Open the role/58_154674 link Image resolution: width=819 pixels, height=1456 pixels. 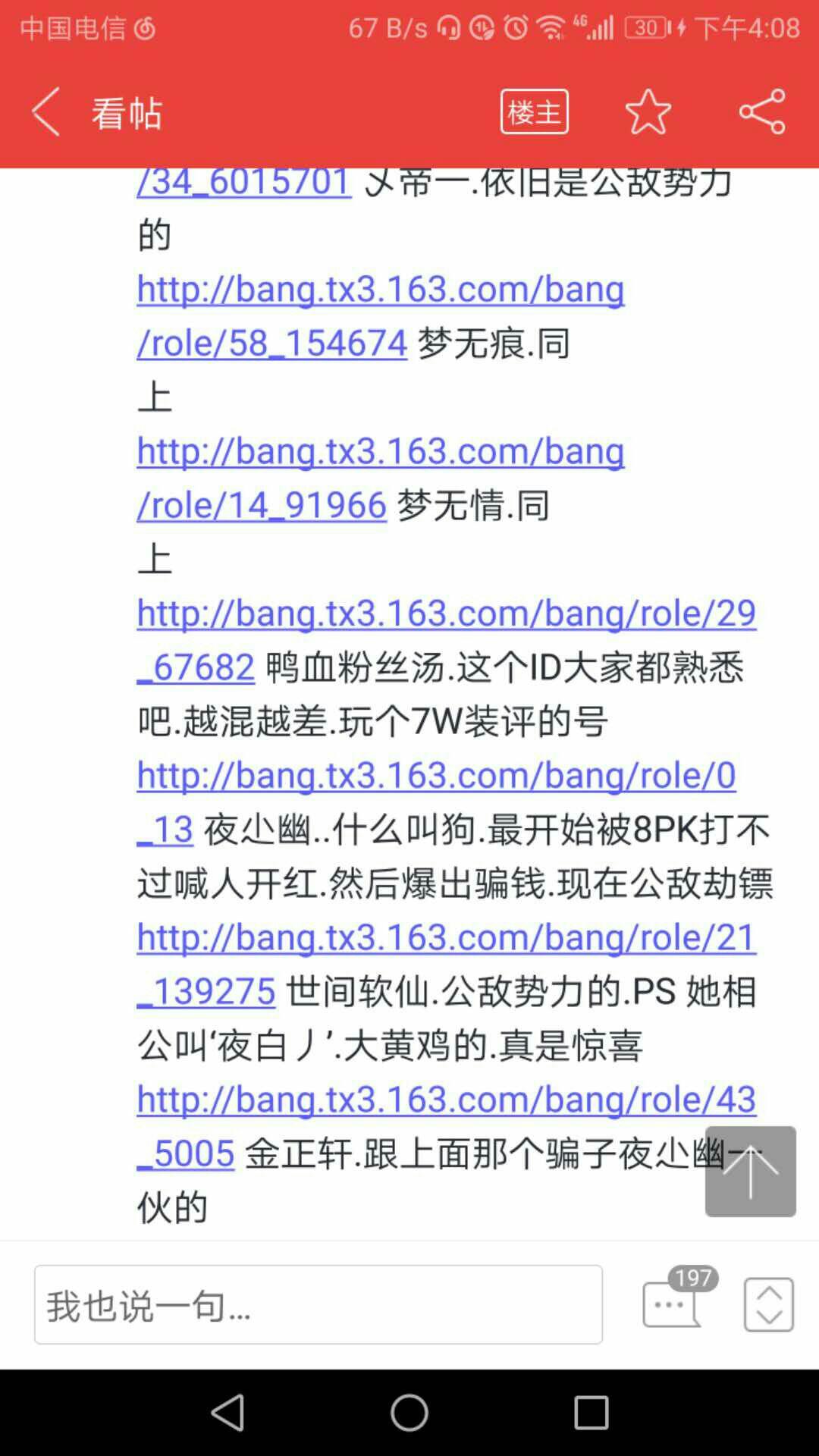pyautogui.click(x=381, y=315)
